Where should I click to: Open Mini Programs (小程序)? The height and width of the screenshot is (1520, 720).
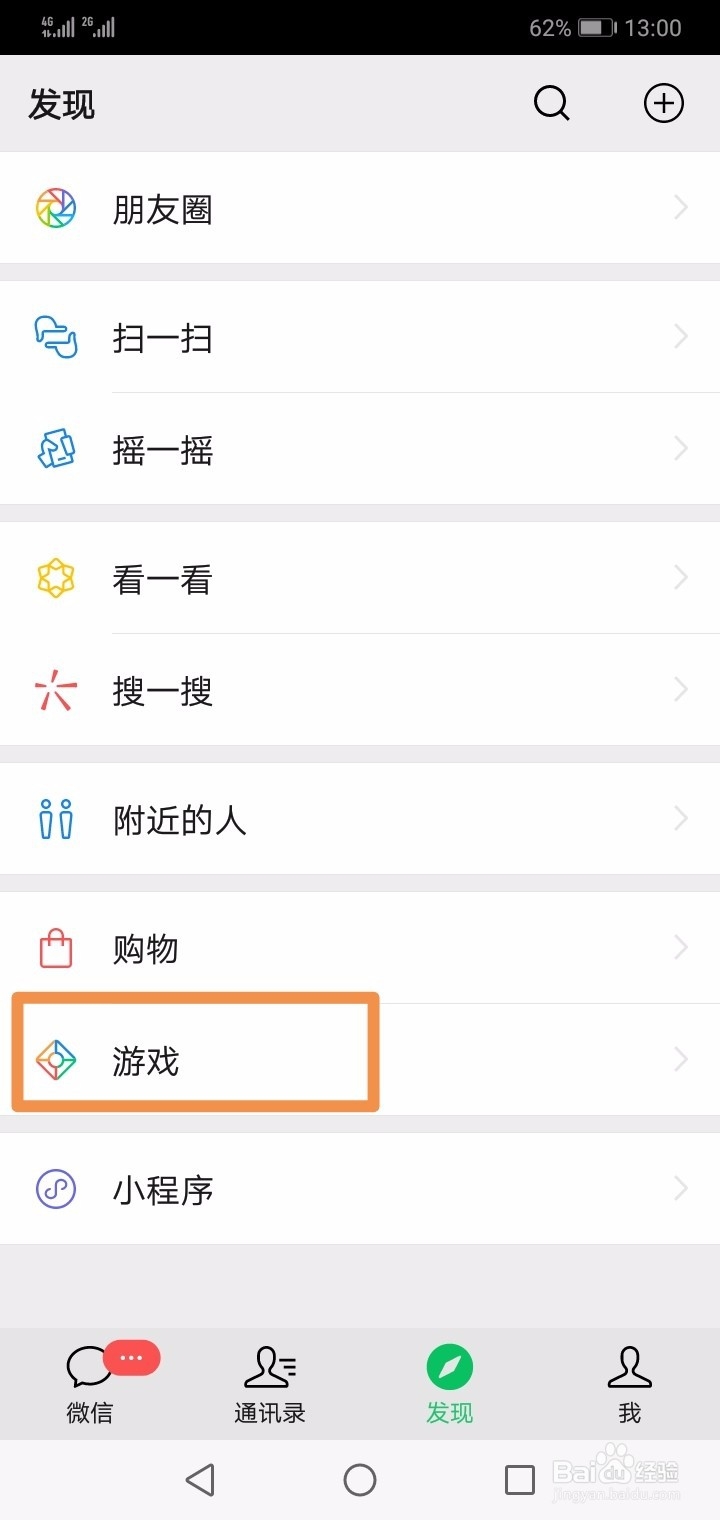[165, 1188]
